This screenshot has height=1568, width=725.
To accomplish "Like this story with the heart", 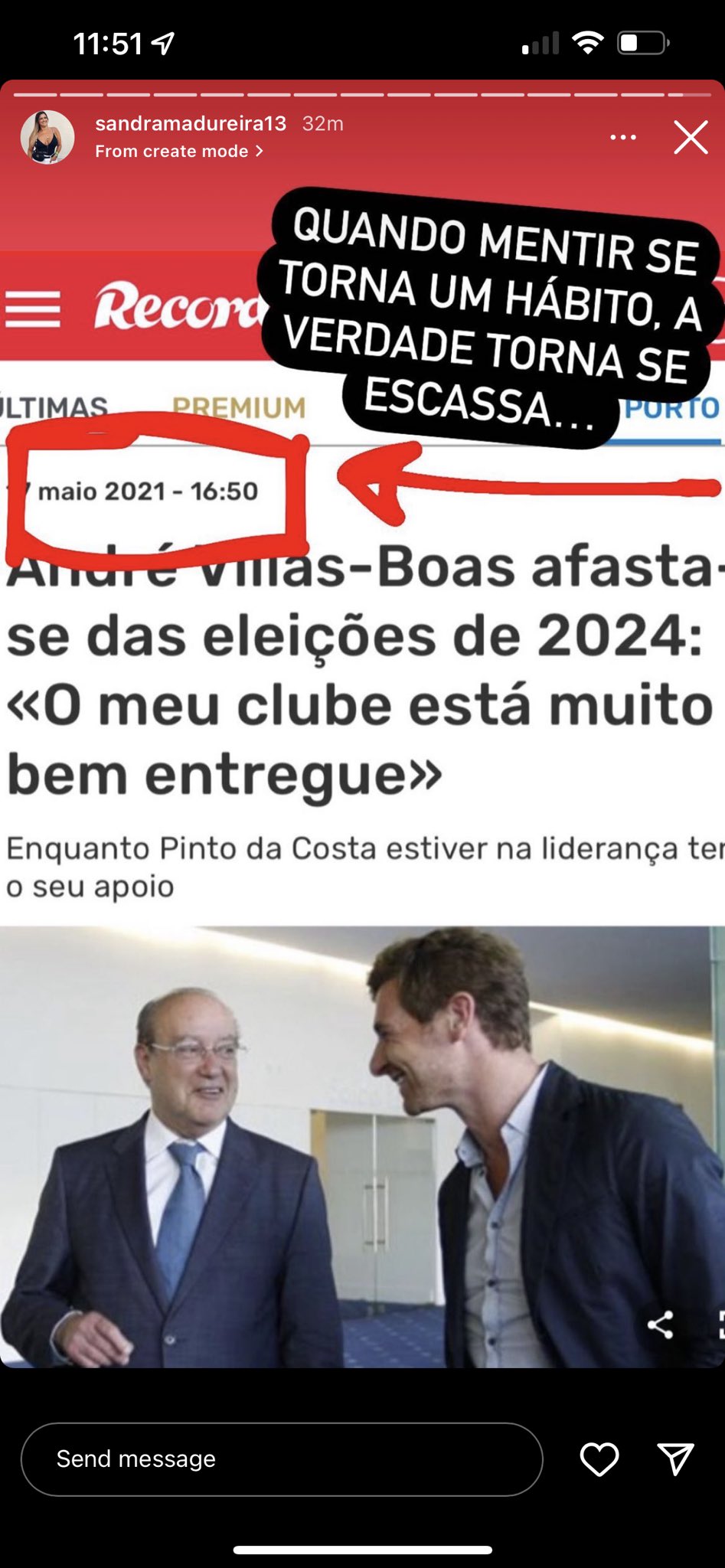I will 599,1459.
